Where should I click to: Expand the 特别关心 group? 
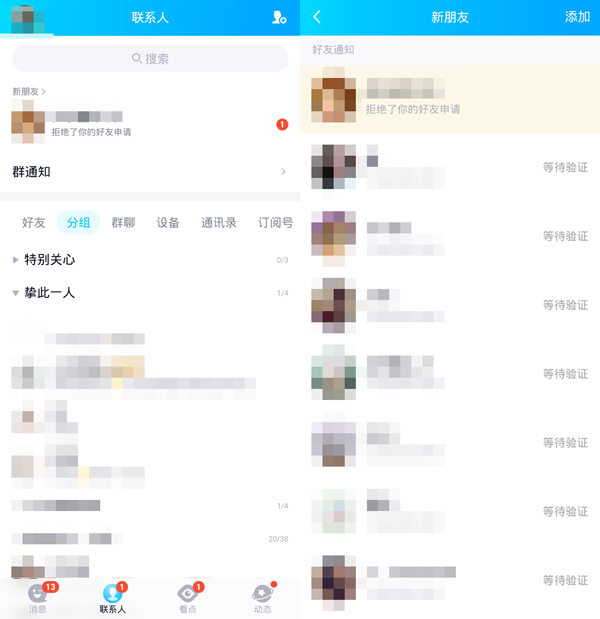click(x=50, y=260)
